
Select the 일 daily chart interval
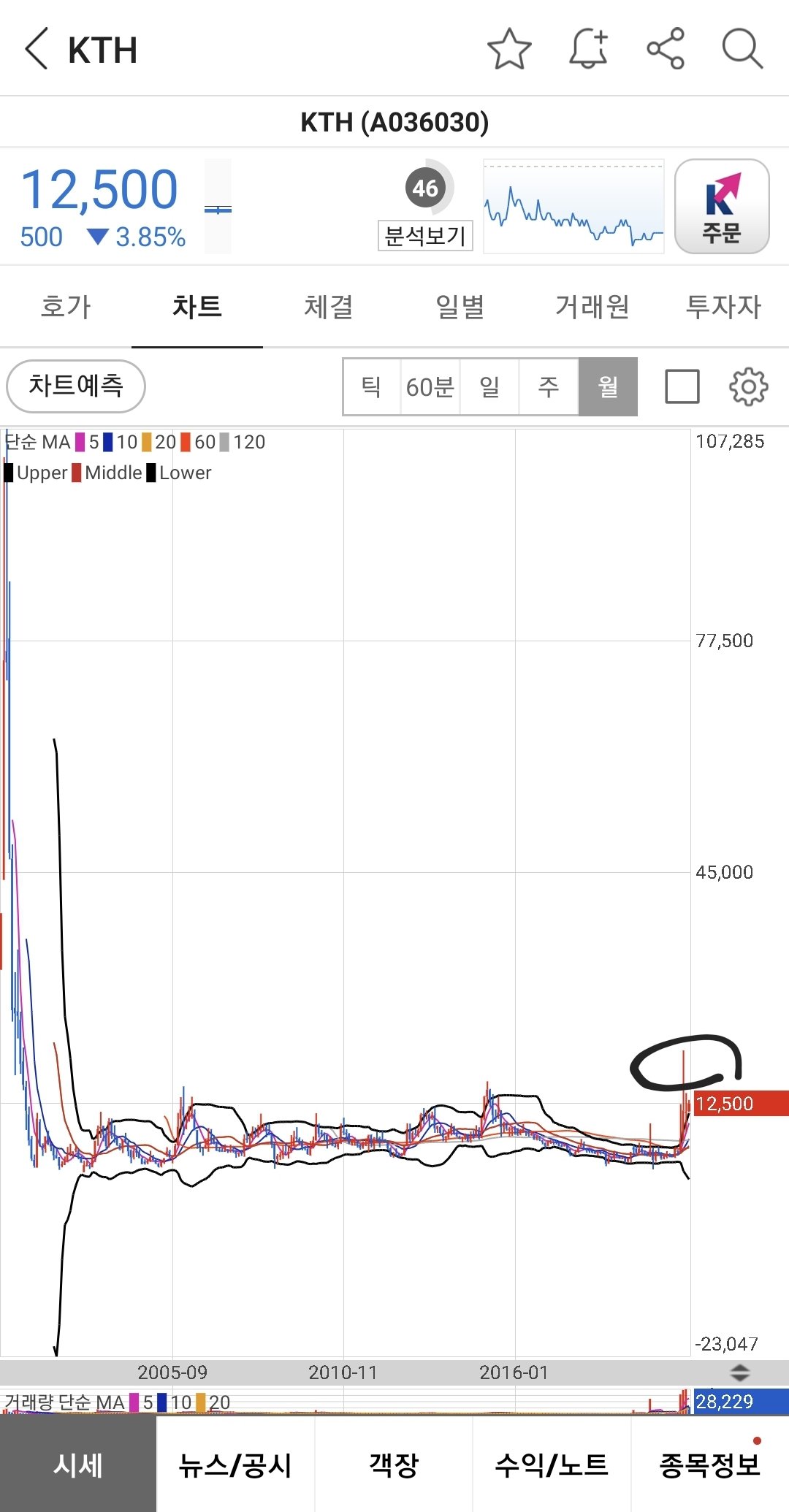[489, 386]
